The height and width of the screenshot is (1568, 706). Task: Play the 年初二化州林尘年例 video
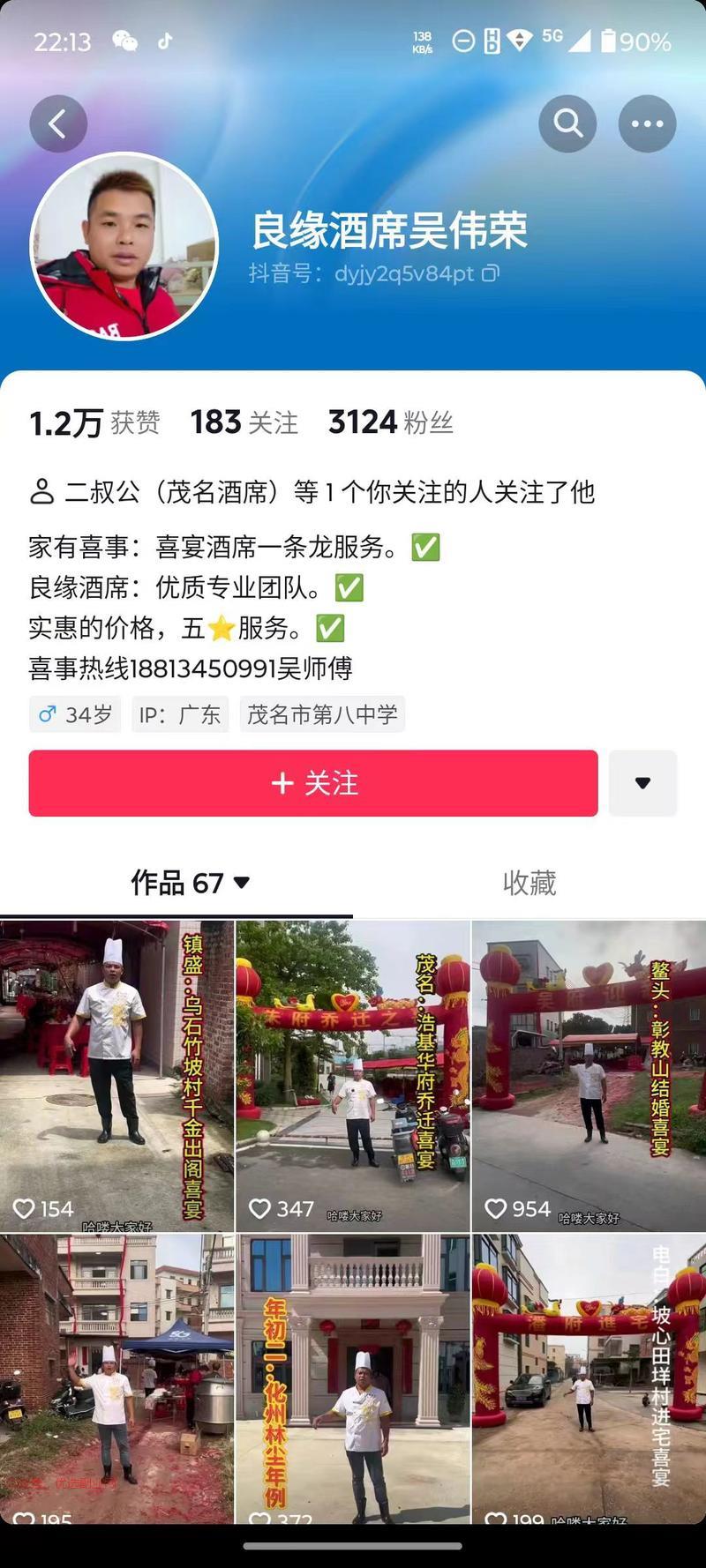pyautogui.click(x=353, y=1379)
